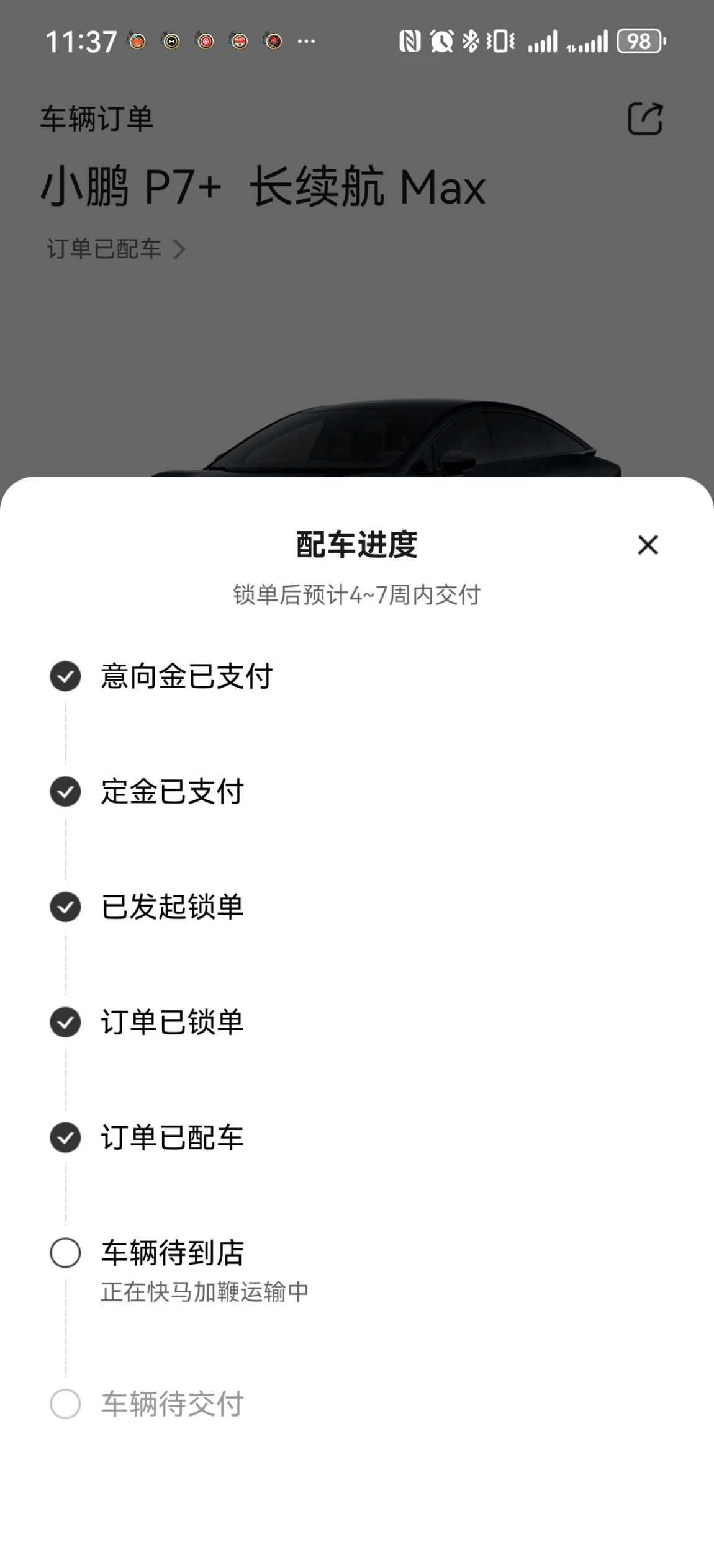
Task: Share the vehicle order
Action: point(645,119)
